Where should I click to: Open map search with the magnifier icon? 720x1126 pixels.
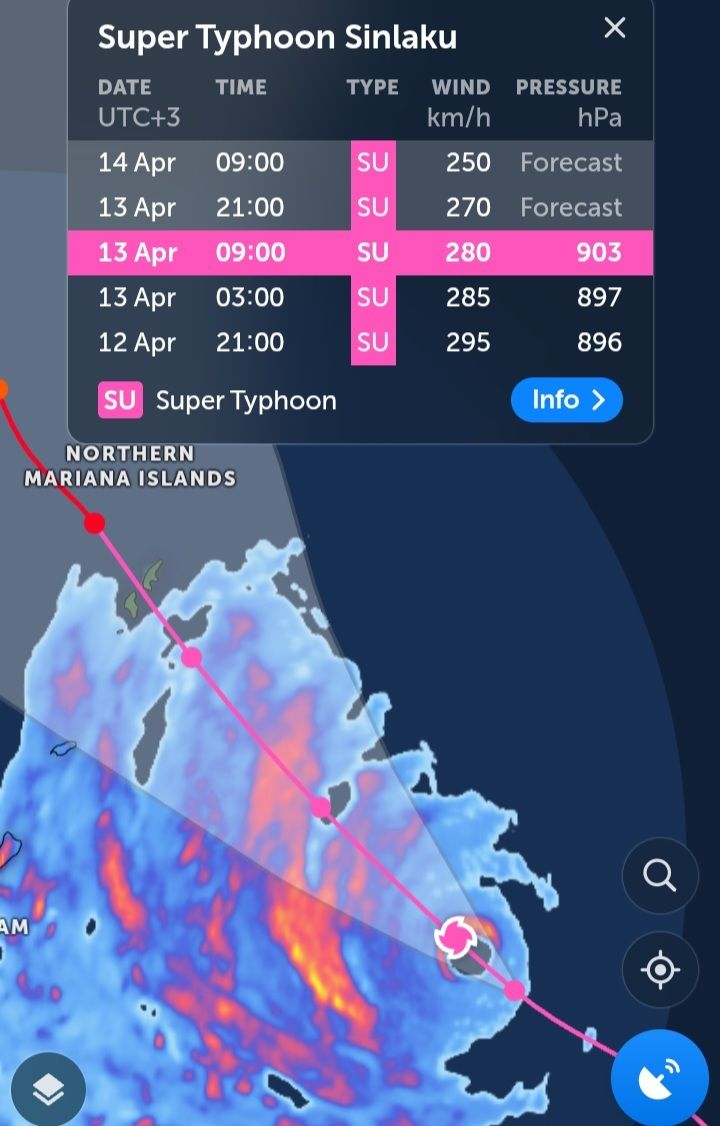click(x=660, y=876)
